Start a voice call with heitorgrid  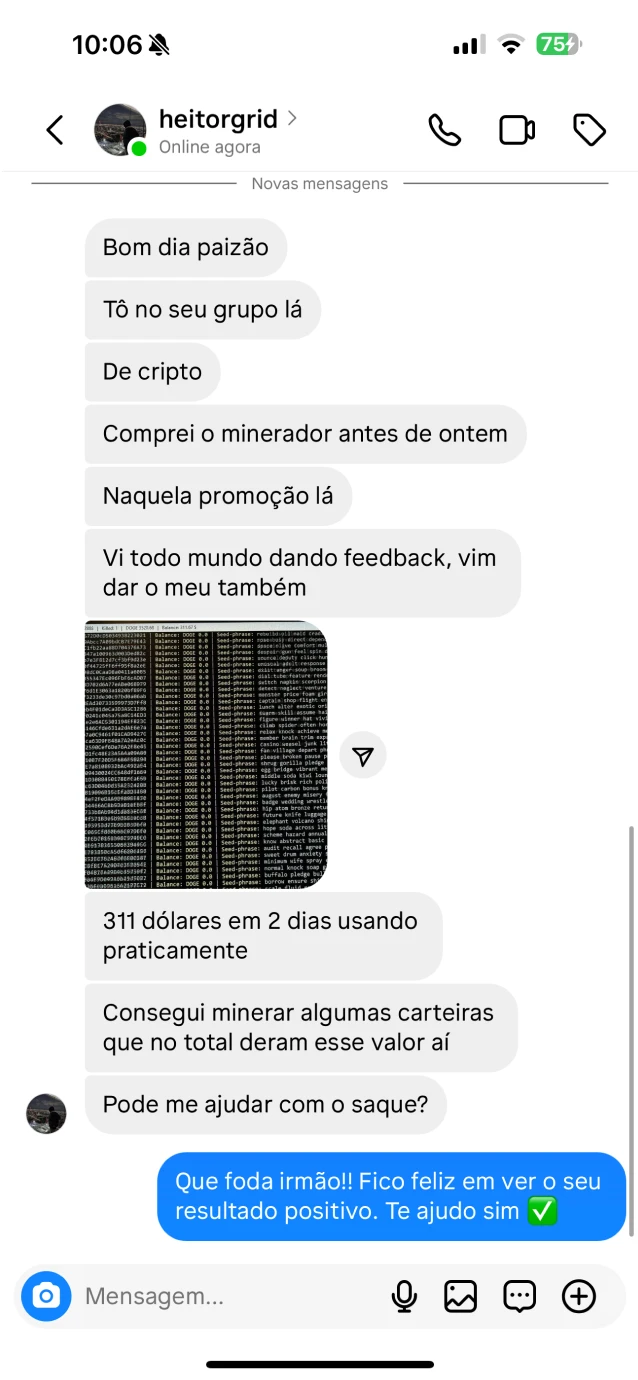click(444, 130)
